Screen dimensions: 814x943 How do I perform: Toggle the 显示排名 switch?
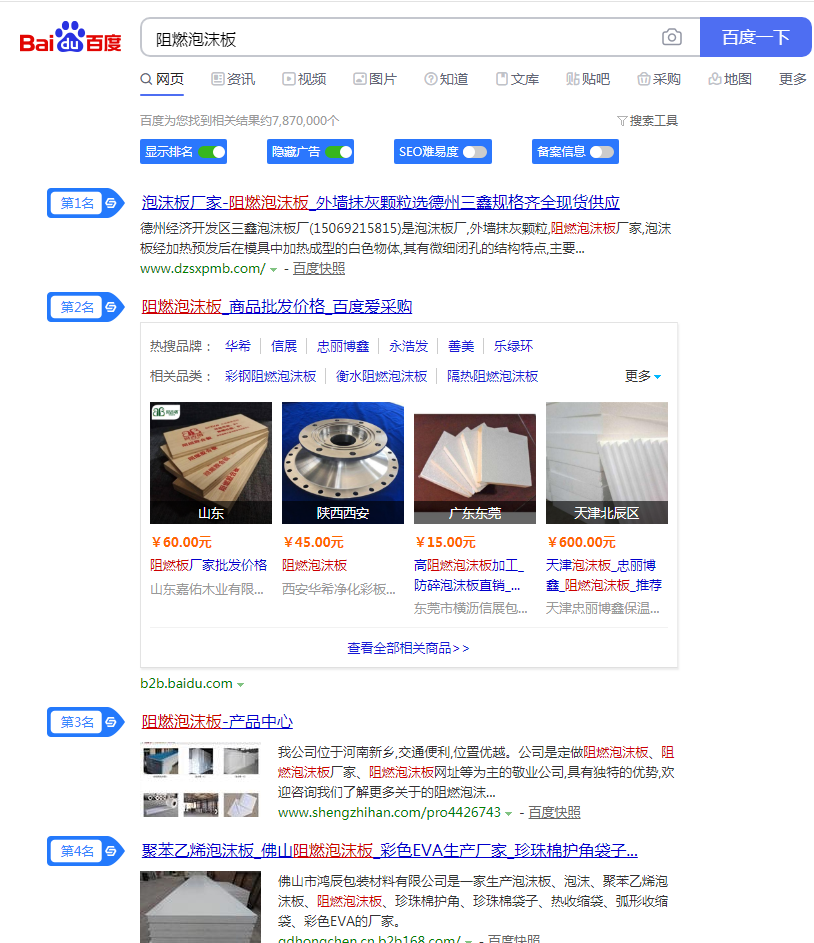(211, 152)
